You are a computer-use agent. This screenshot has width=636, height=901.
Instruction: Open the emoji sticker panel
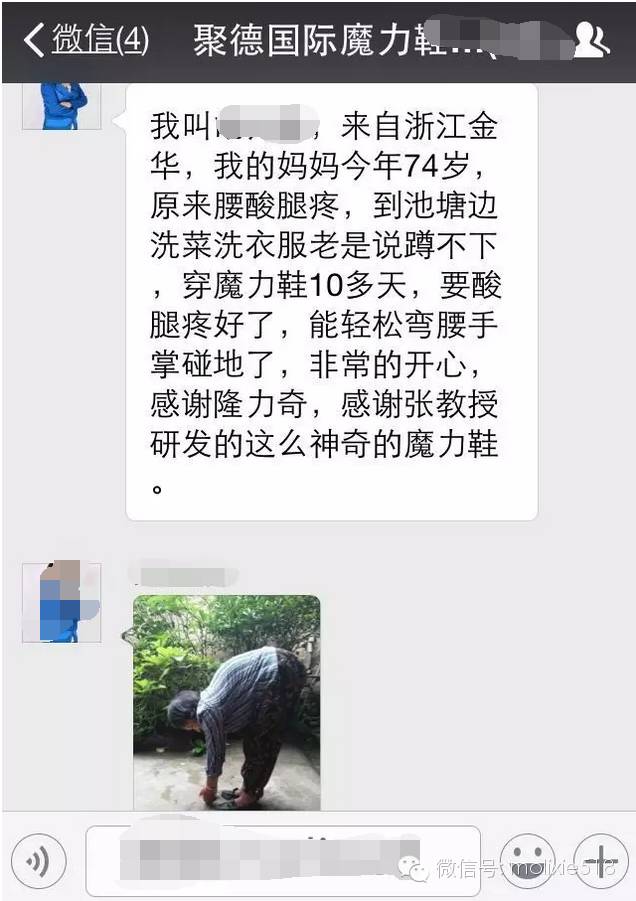click(x=527, y=860)
